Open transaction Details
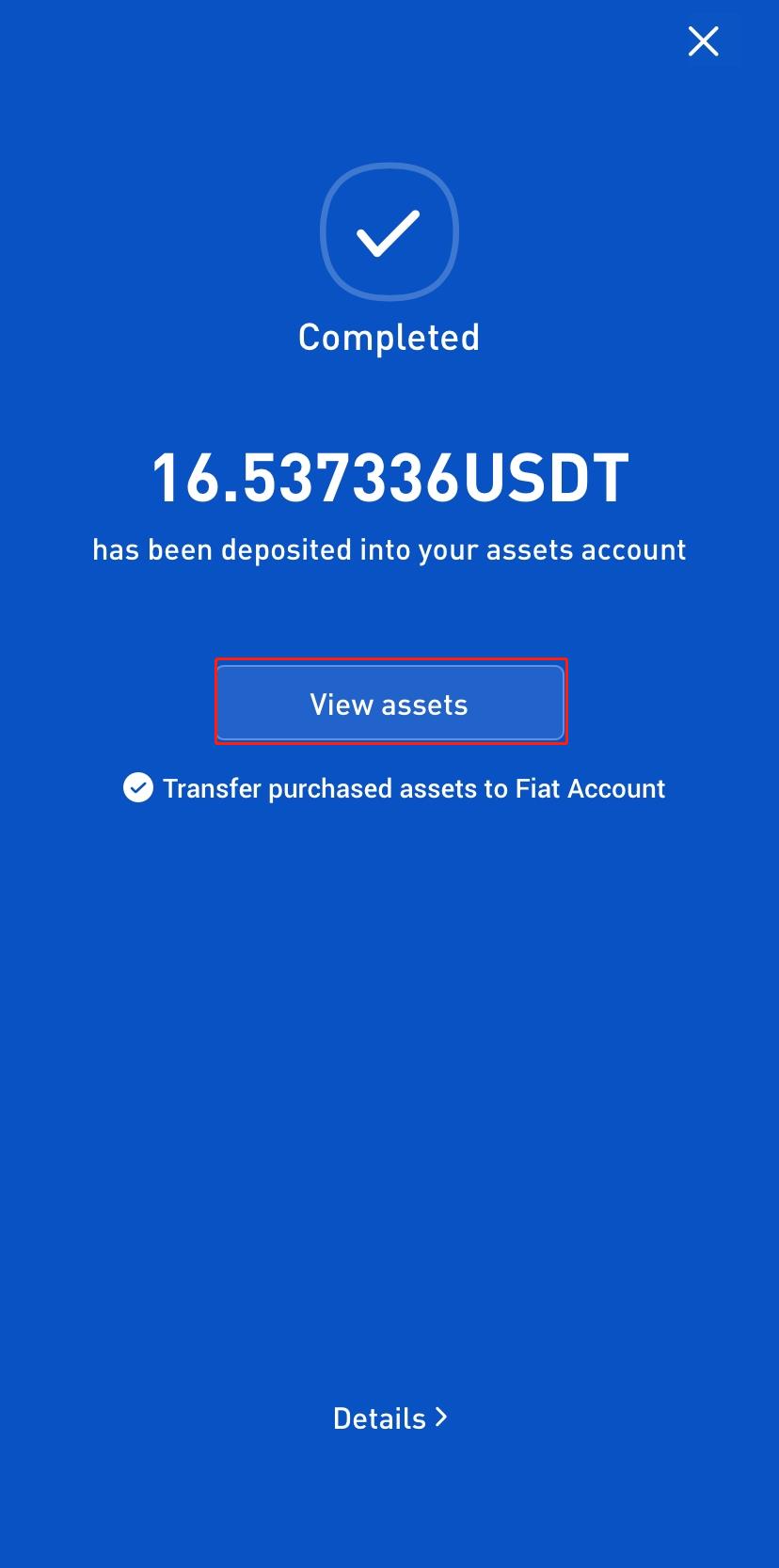 tap(389, 1418)
